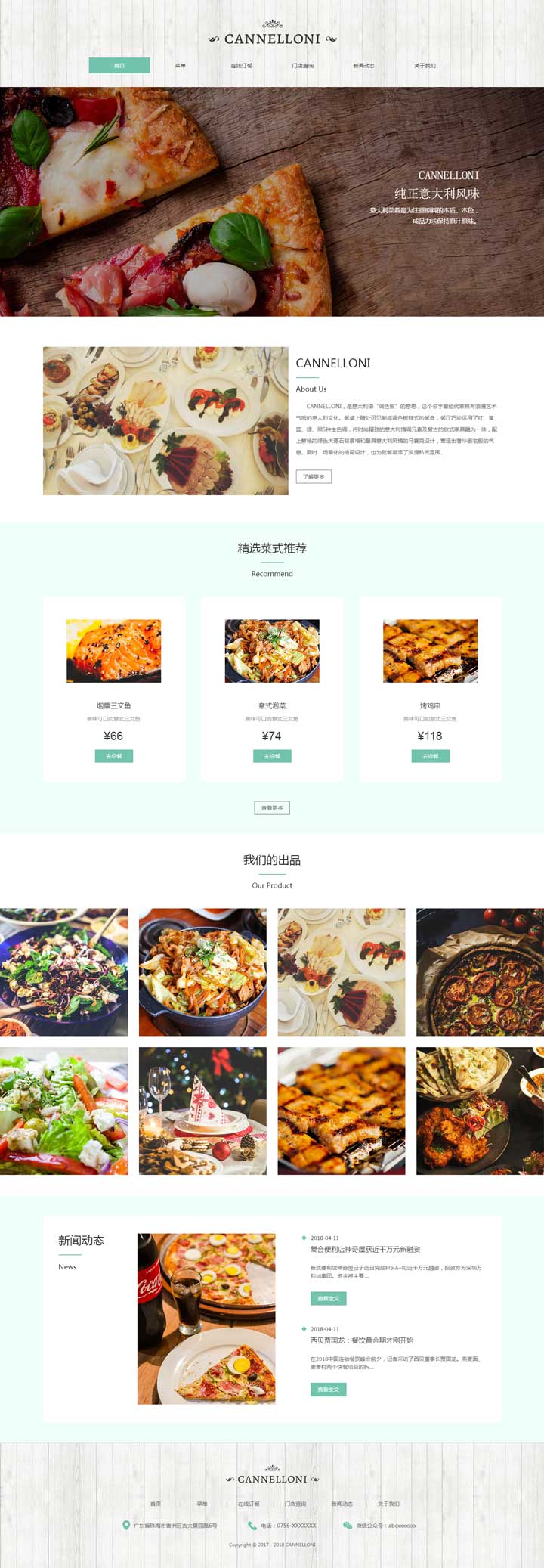Open the green salad with cheese product photo
The height and width of the screenshot is (1568, 544).
[63, 1111]
